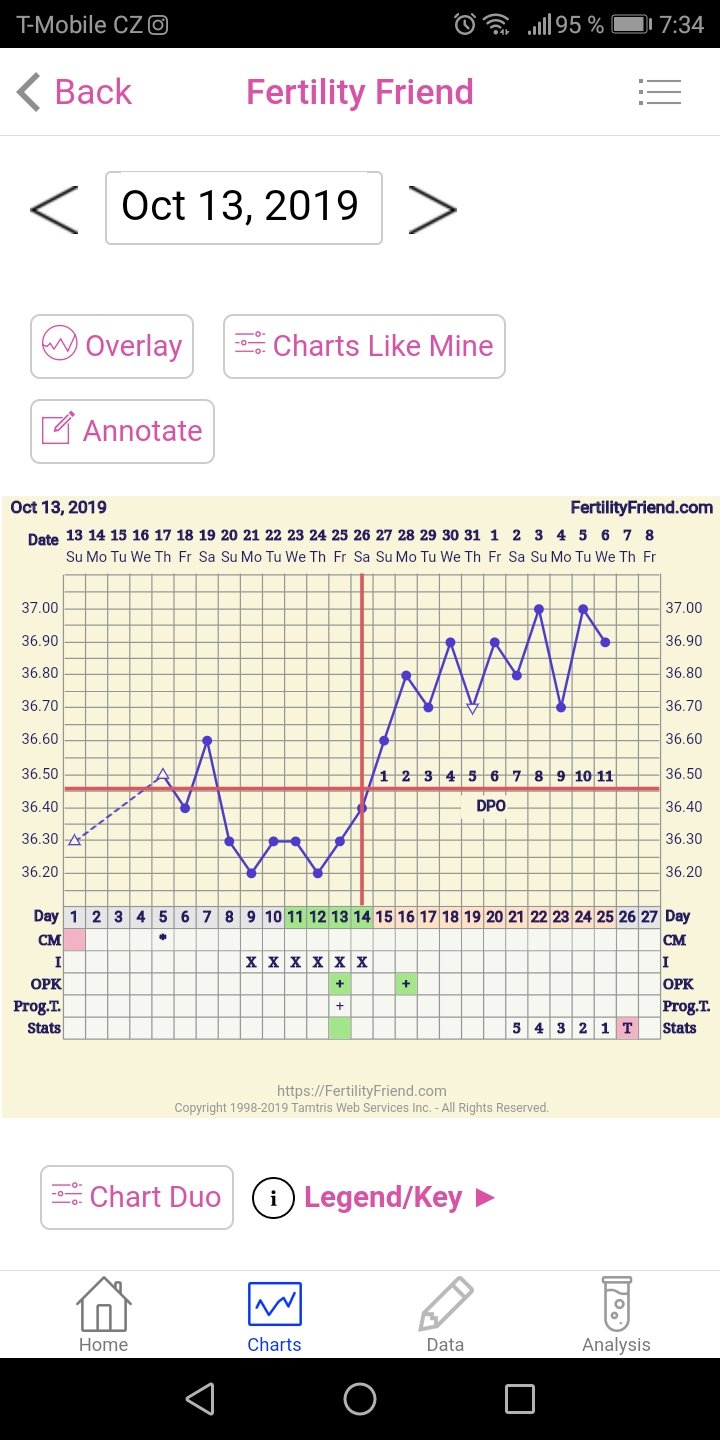
Task: Open the list menu icon
Action: coord(660,92)
